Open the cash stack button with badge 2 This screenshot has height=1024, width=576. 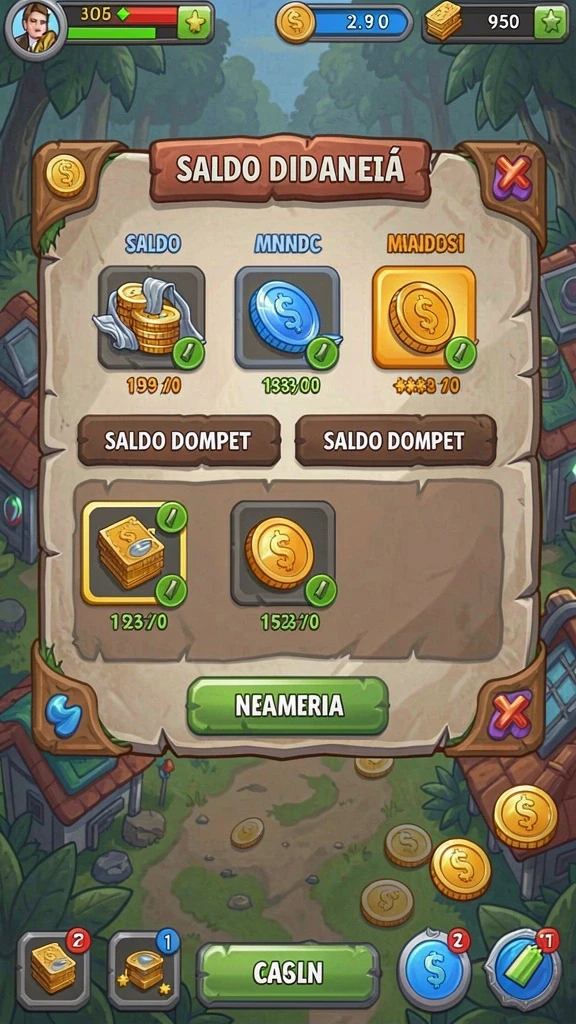pos(54,970)
